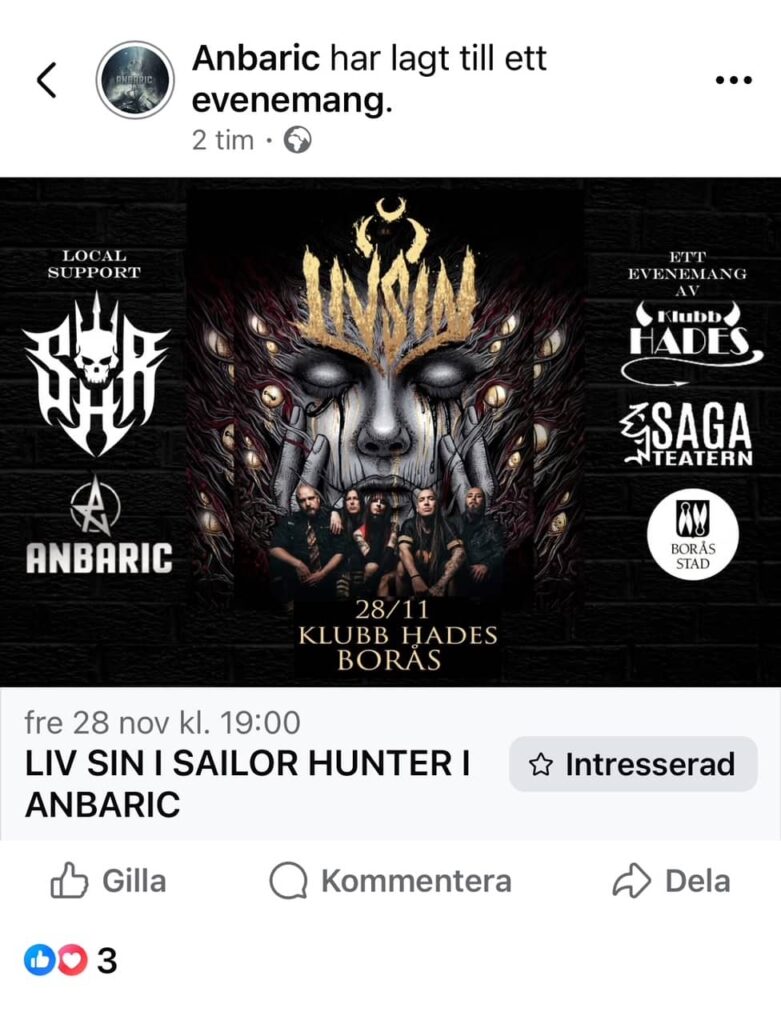Open the post's three-dot menu

click(734, 80)
